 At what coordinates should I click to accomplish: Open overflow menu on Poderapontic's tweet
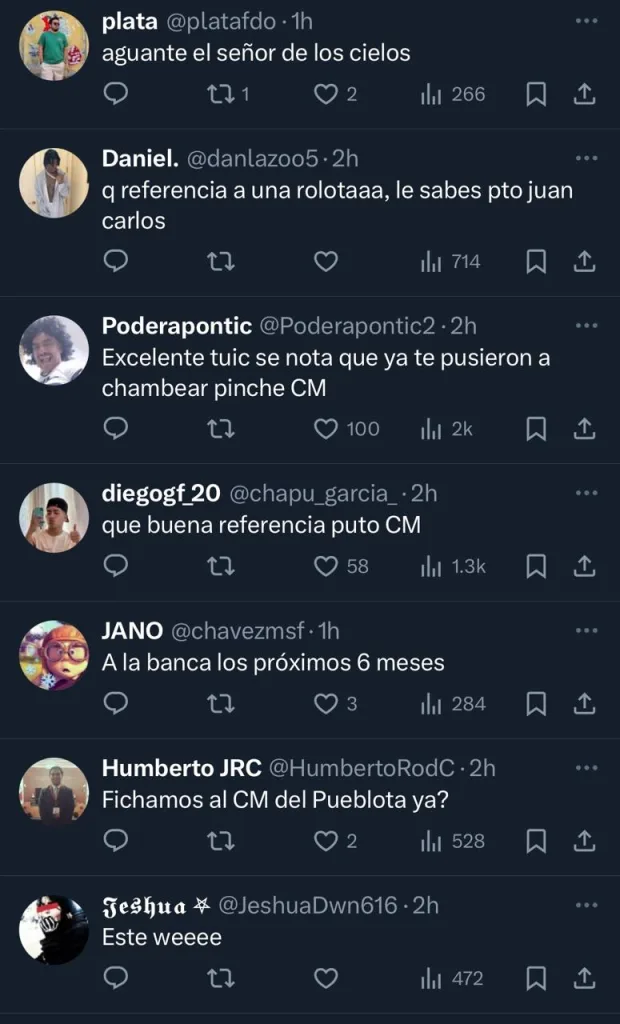click(x=586, y=325)
